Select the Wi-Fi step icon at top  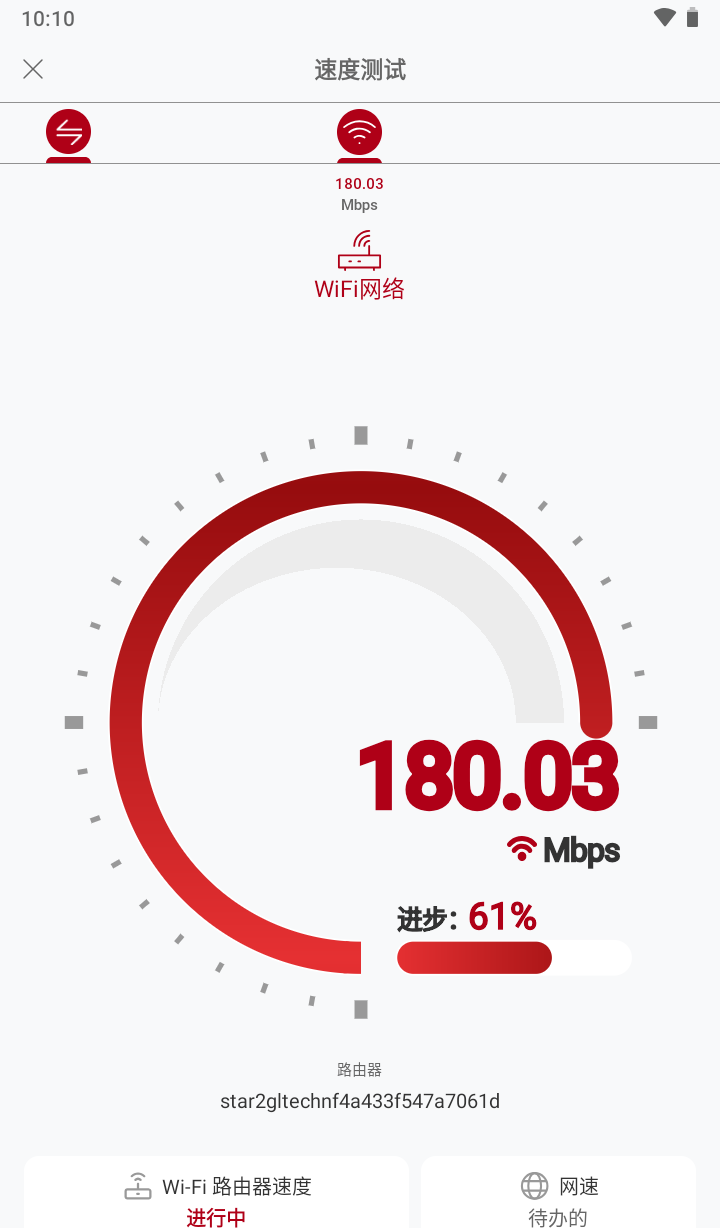(359, 132)
